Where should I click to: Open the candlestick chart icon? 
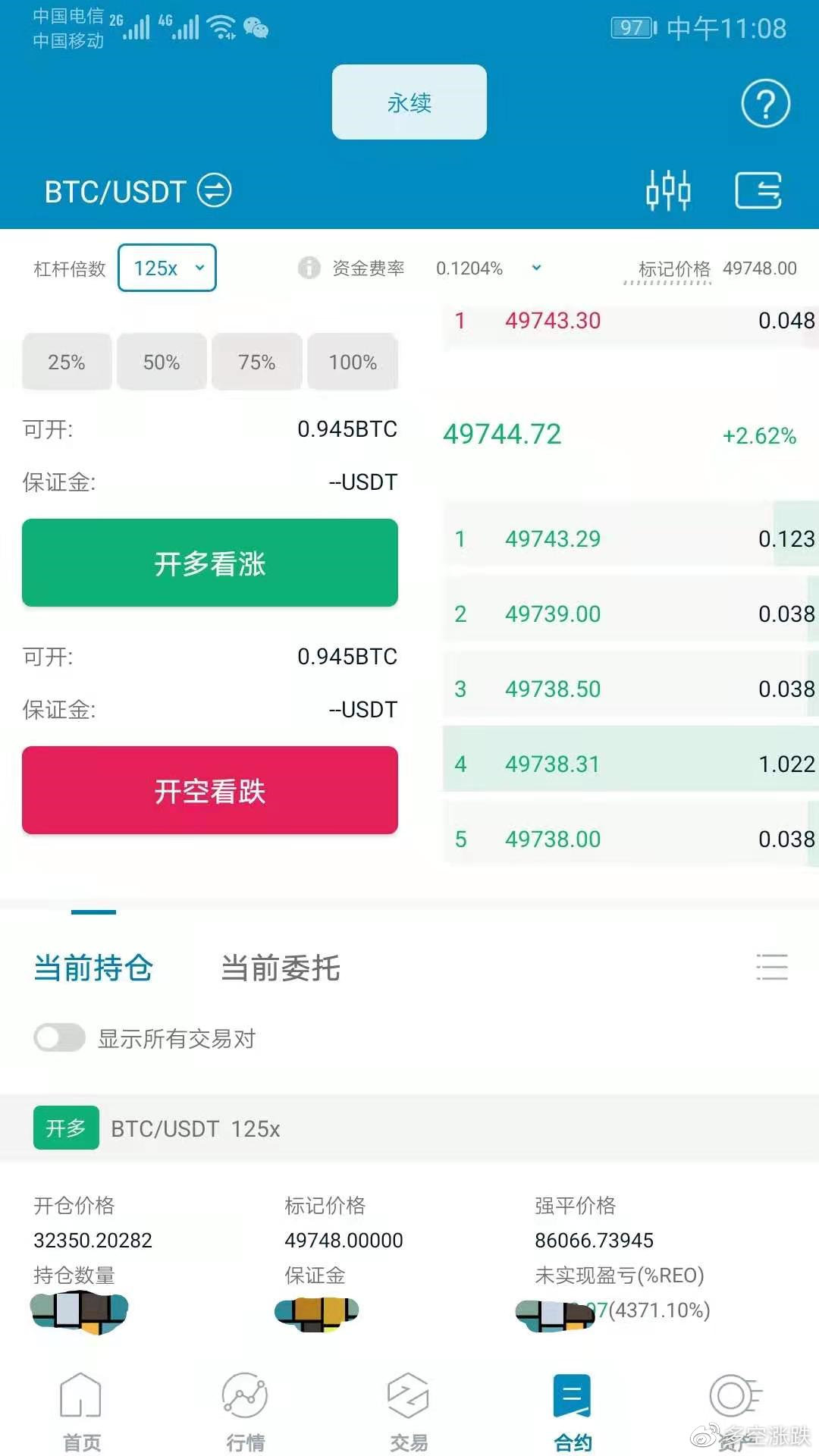coord(668,190)
